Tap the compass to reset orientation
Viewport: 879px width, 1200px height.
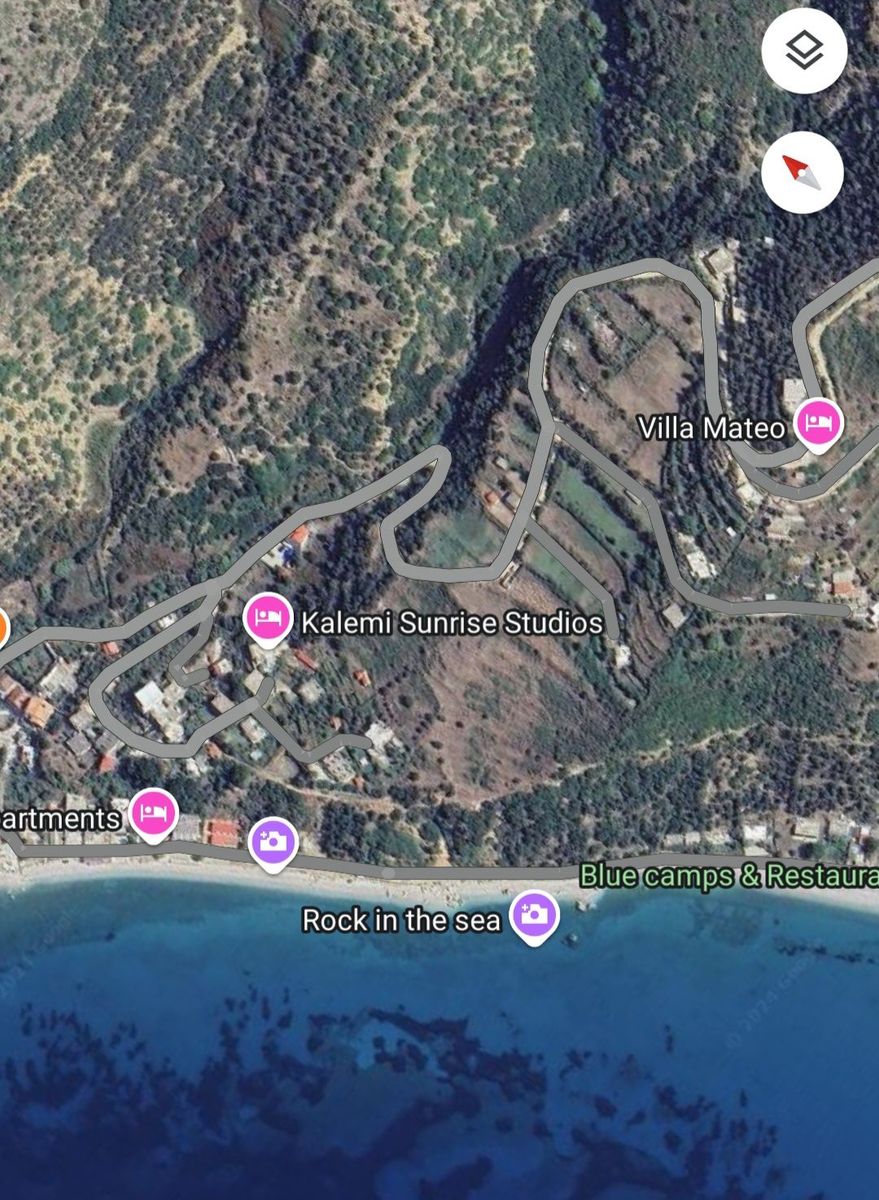pyautogui.click(x=802, y=172)
